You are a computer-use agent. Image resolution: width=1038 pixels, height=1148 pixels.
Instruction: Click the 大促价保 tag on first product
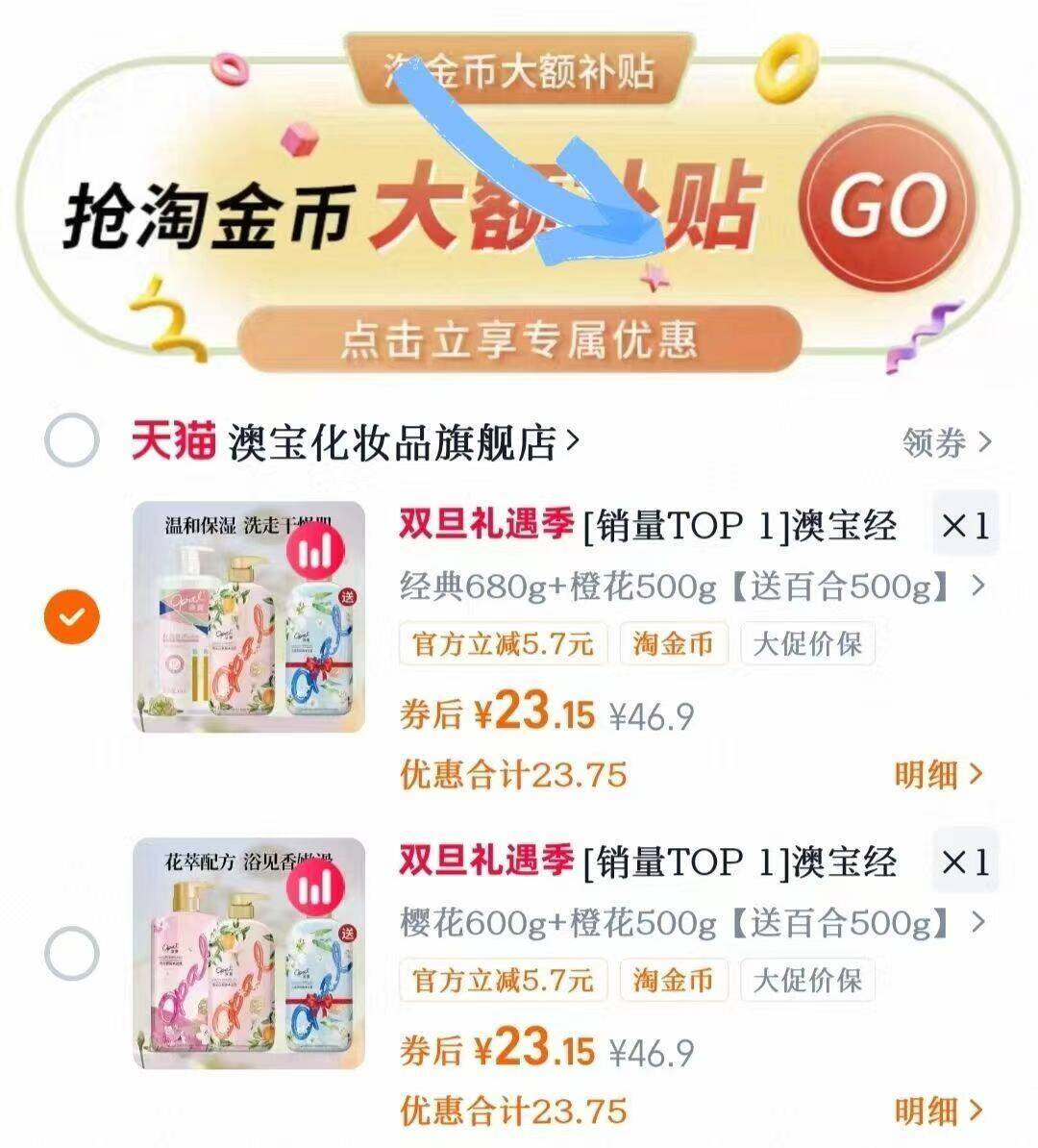click(x=807, y=645)
